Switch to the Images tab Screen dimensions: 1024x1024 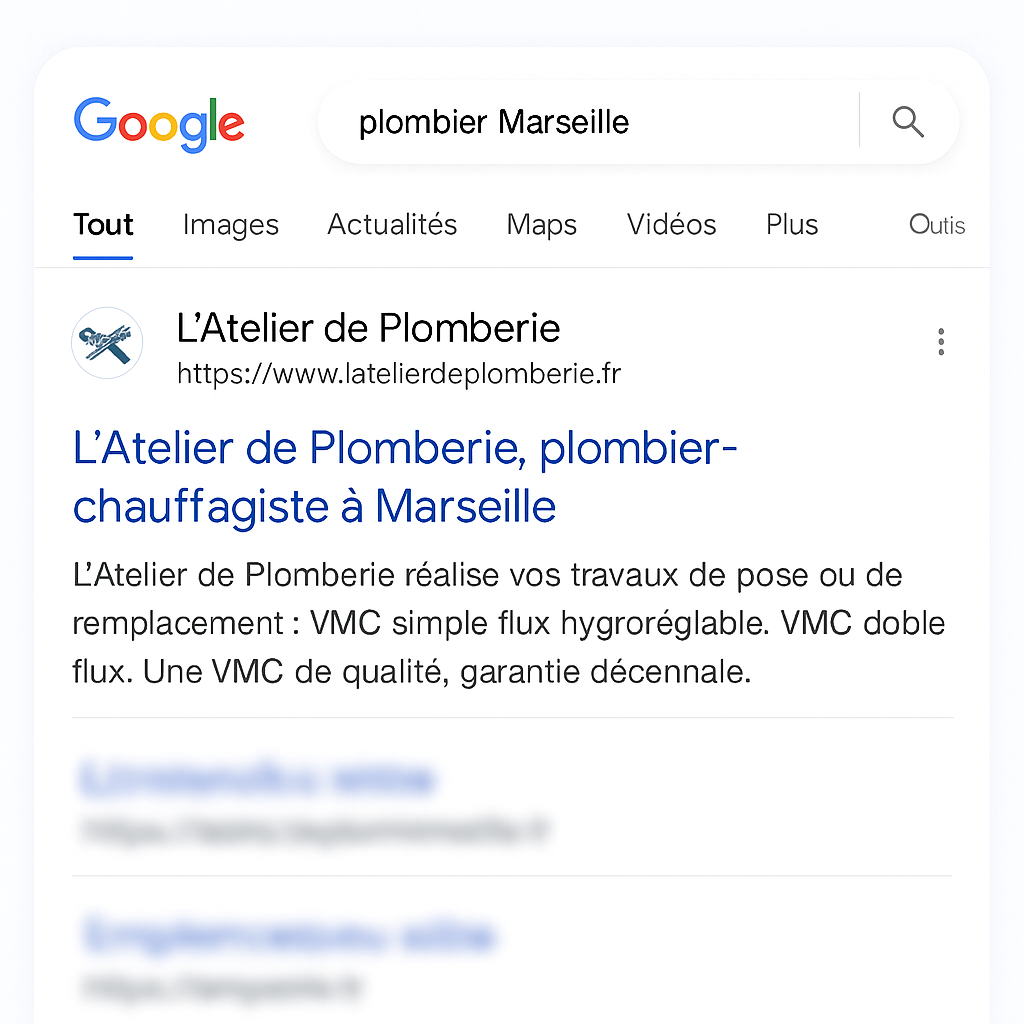(x=230, y=225)
